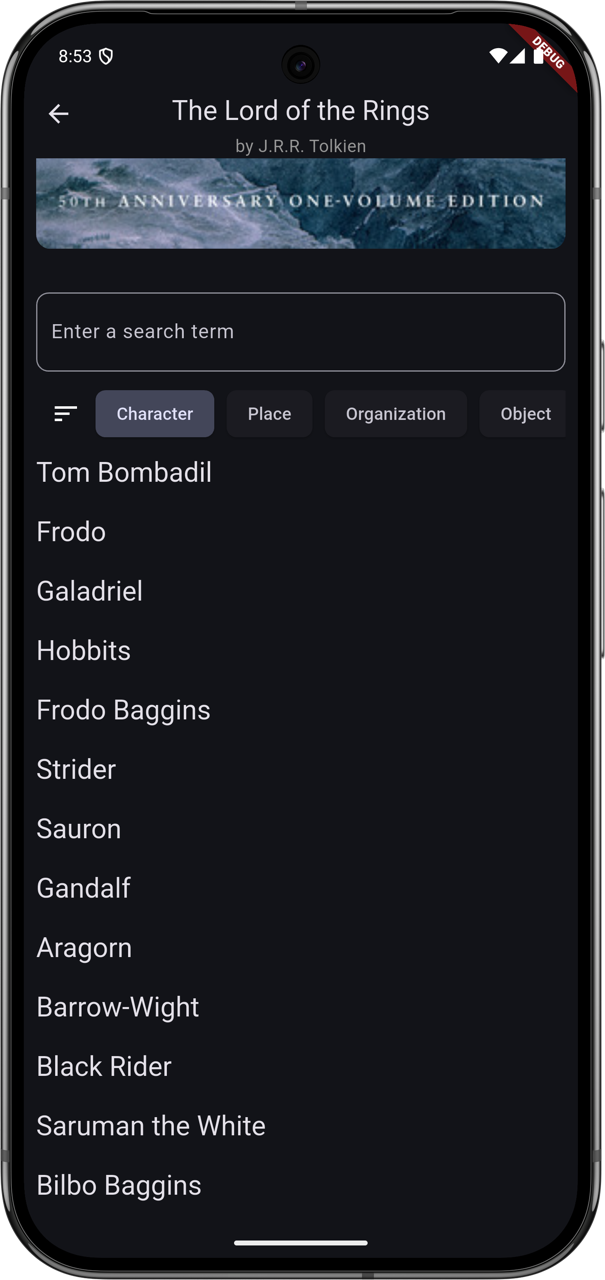Go back using the arrow icon
This screenshot has height=1280, width=605.
pos(59,114)
